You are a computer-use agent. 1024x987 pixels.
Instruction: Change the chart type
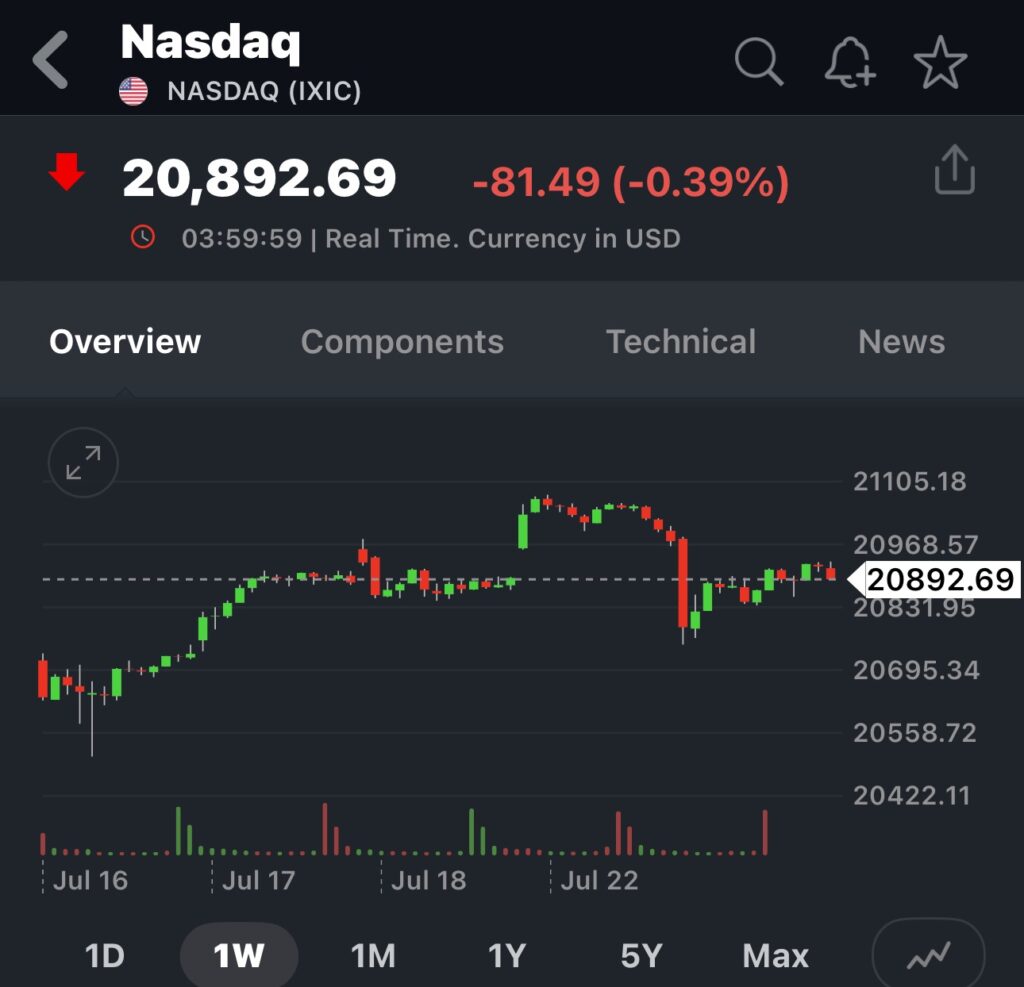tap(928, 956)
